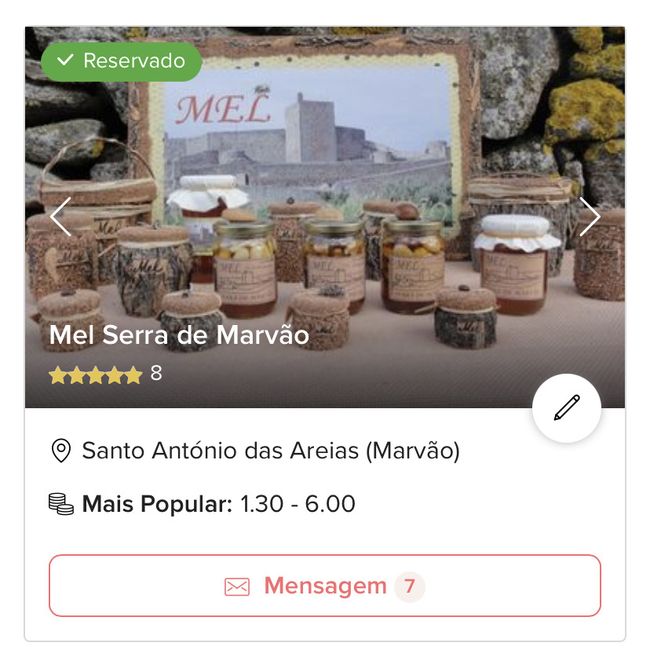
Task: Show the previous photo of the vendor
Action: tap(61, 217)
